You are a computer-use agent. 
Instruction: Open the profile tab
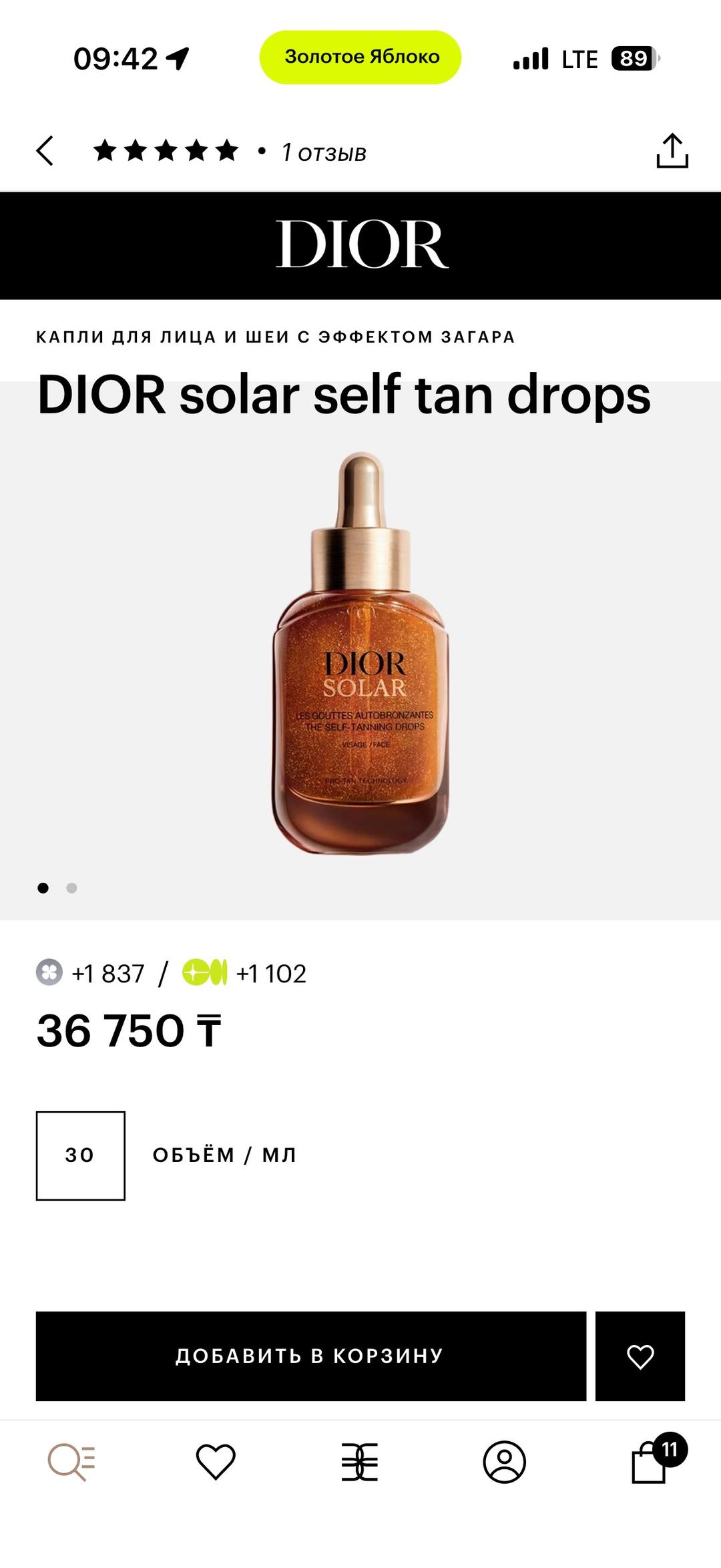[505, 1462]
